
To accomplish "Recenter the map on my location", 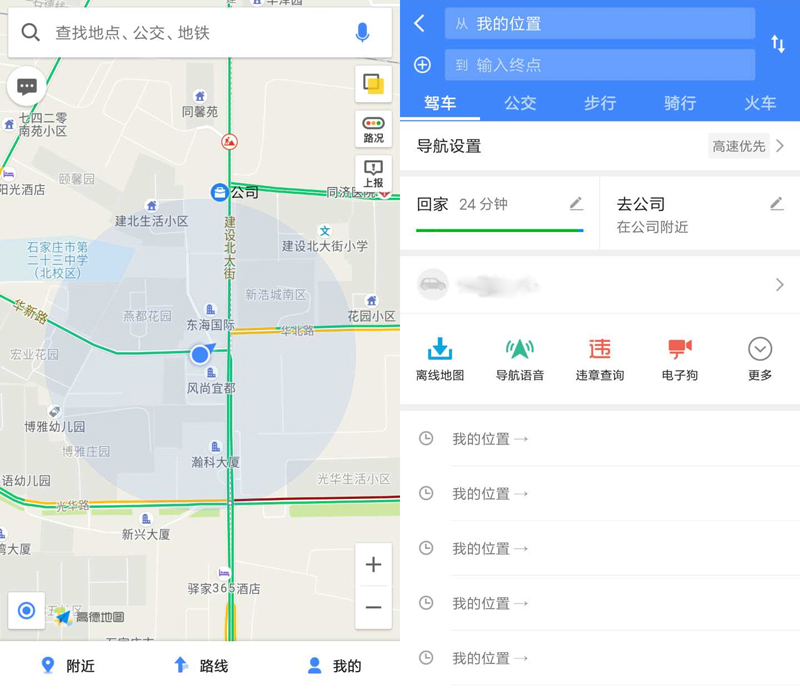I will click(x=27, y=610).
